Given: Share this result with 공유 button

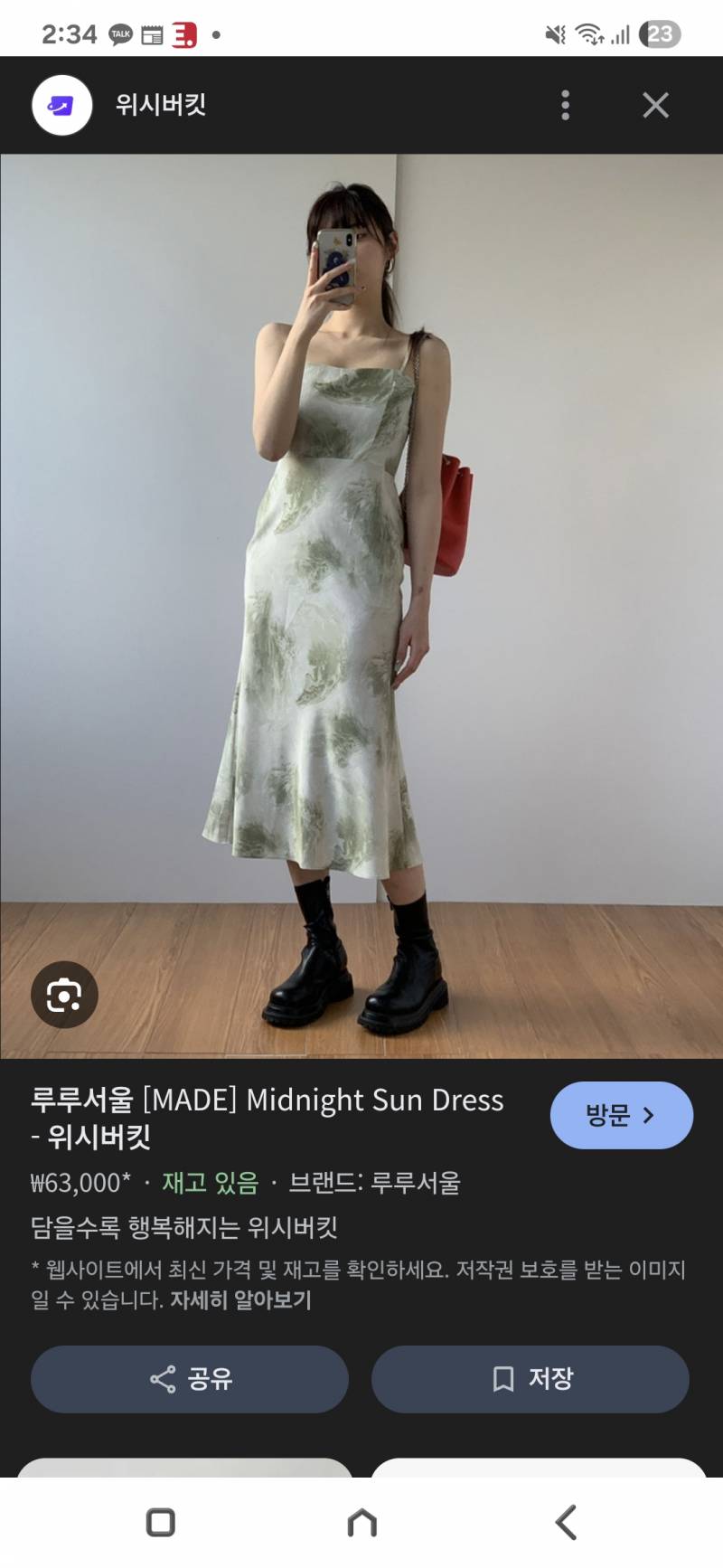Looking at the screenshot, I should coord(190,1379).
